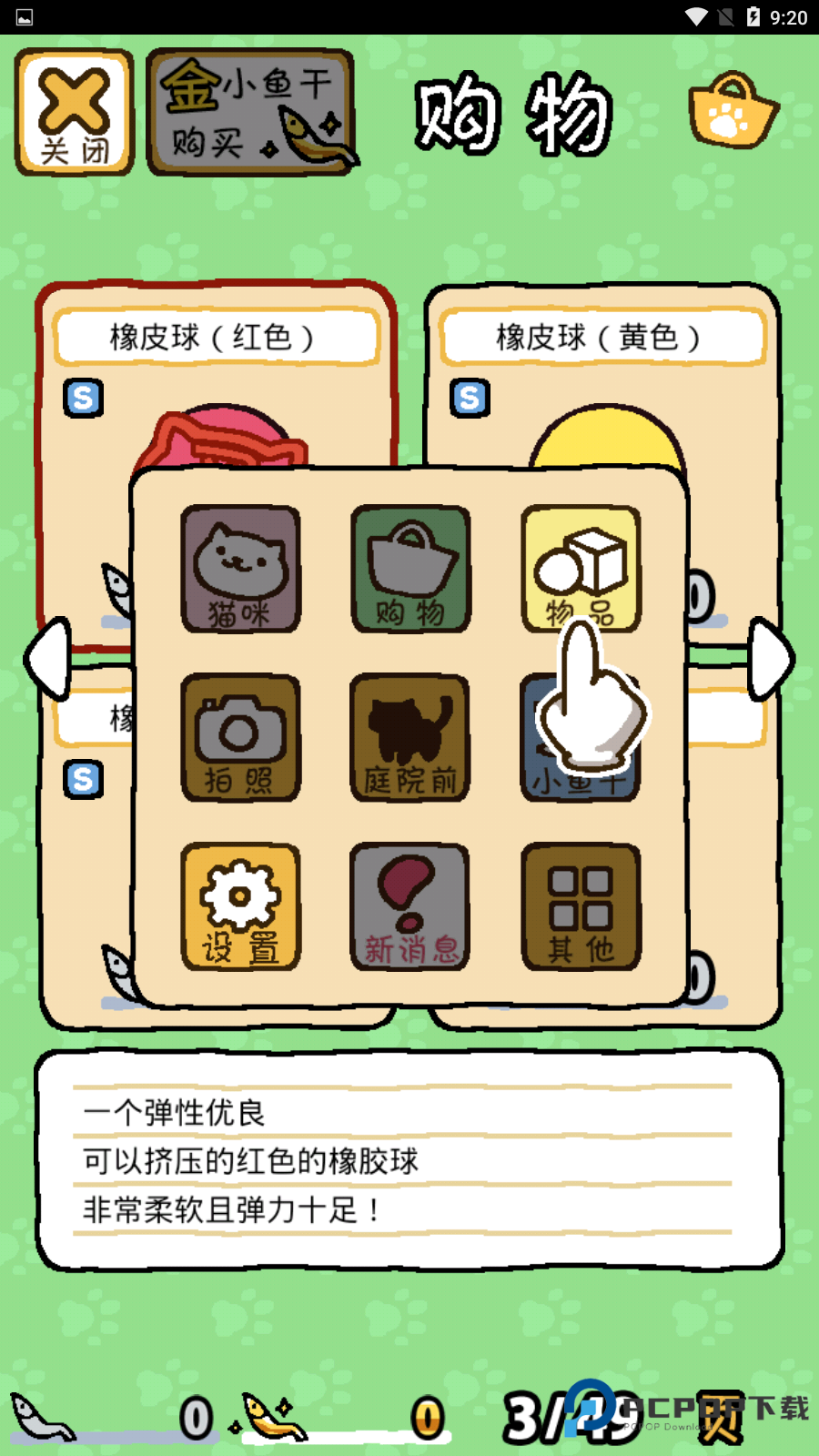
Task: Go to 庭院前 yard view
Action: [x=410, y=738]
